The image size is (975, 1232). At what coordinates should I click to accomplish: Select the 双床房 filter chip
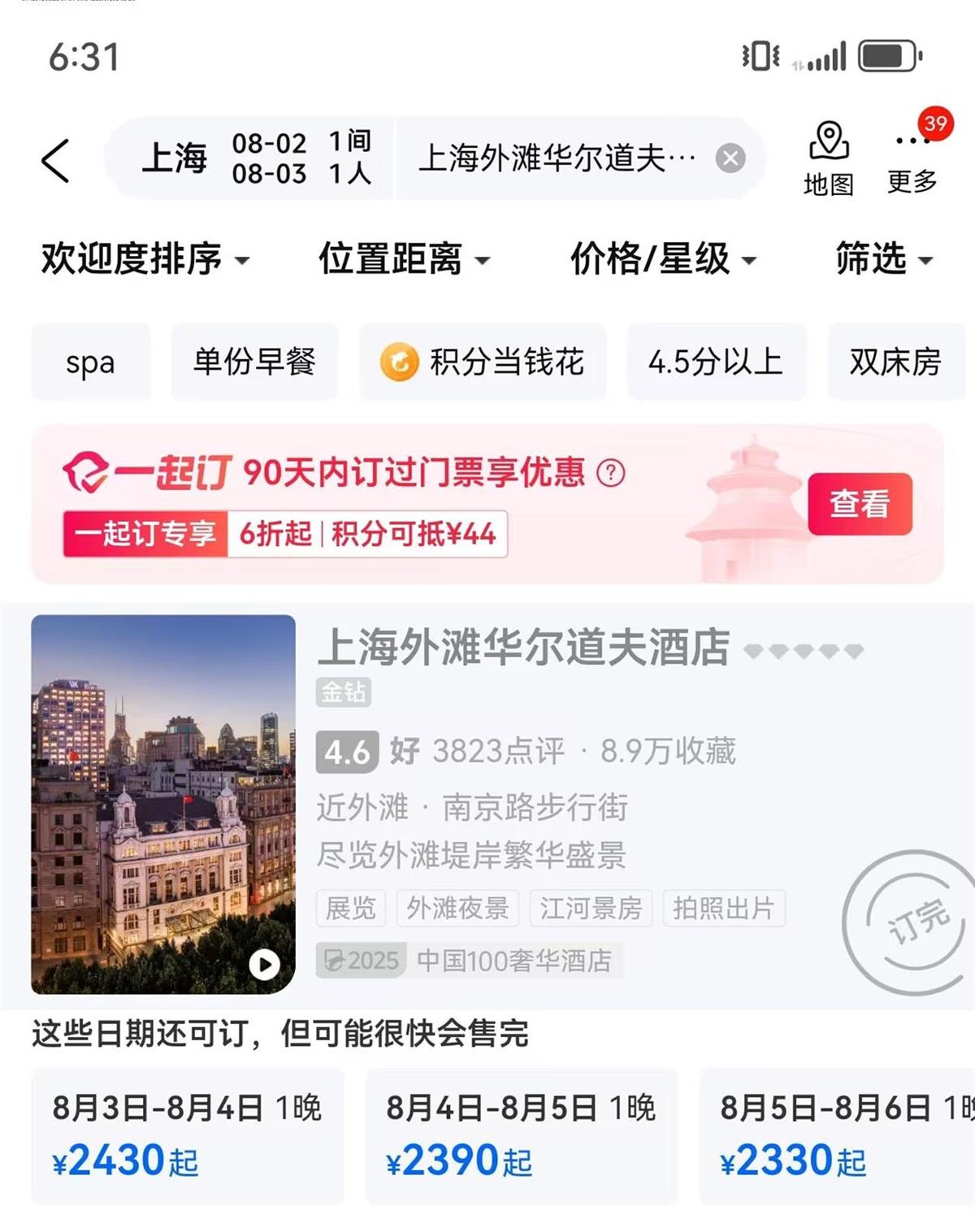(x=895, y=362)
